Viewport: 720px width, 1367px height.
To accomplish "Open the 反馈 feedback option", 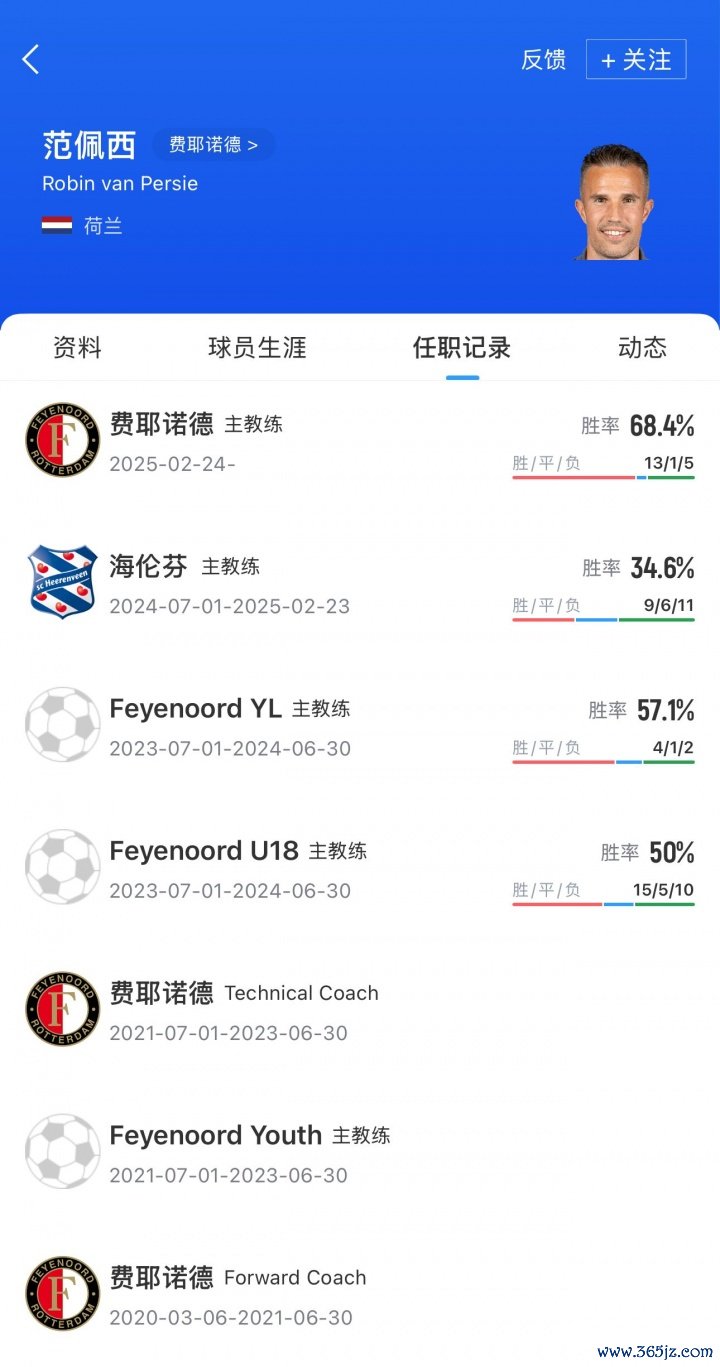I will point(543,60).
